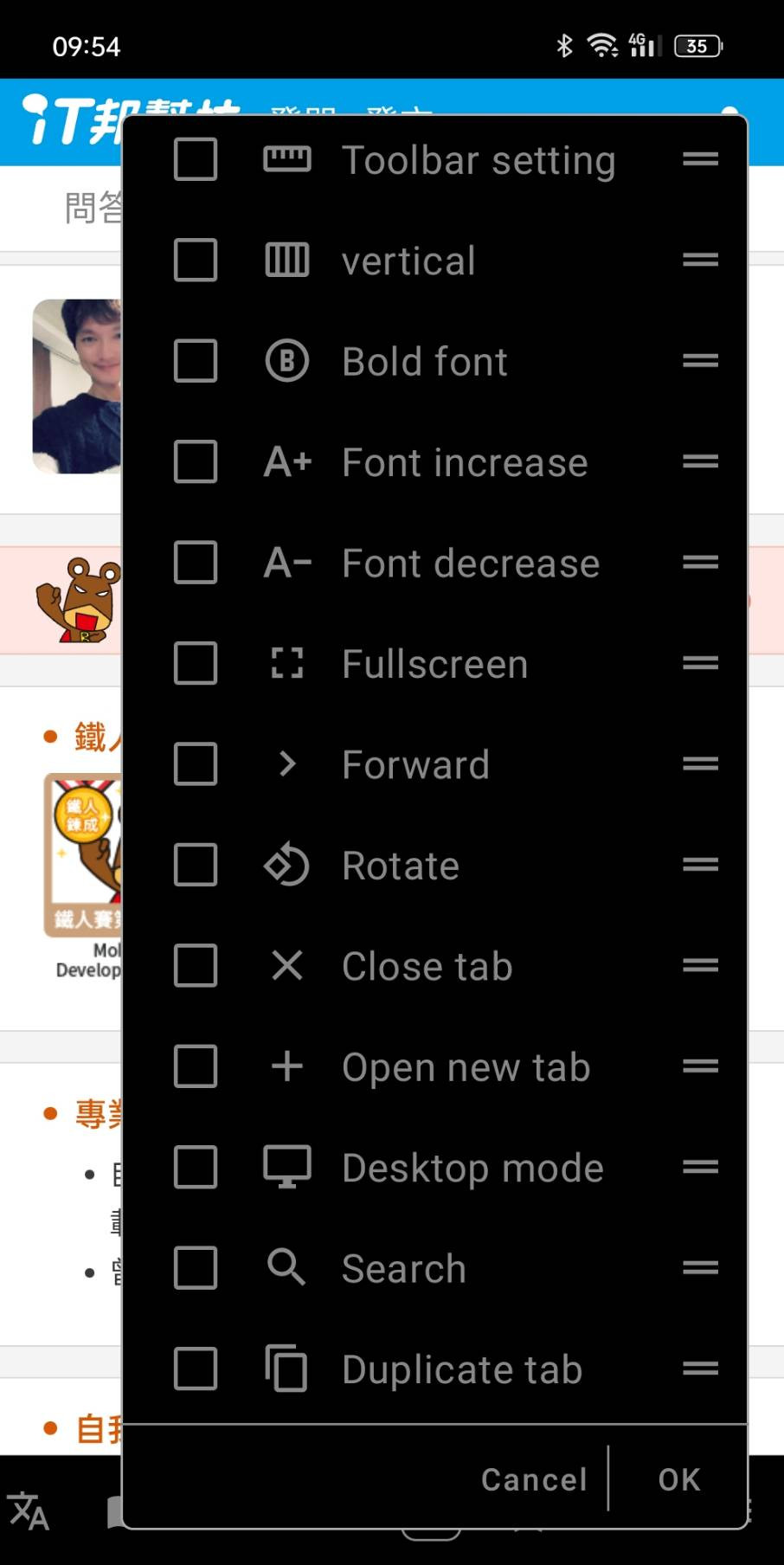784x1565 pixels.
Task: Tap the reorder handle beside Toolbar setting
Action: (x=700, y=159)
